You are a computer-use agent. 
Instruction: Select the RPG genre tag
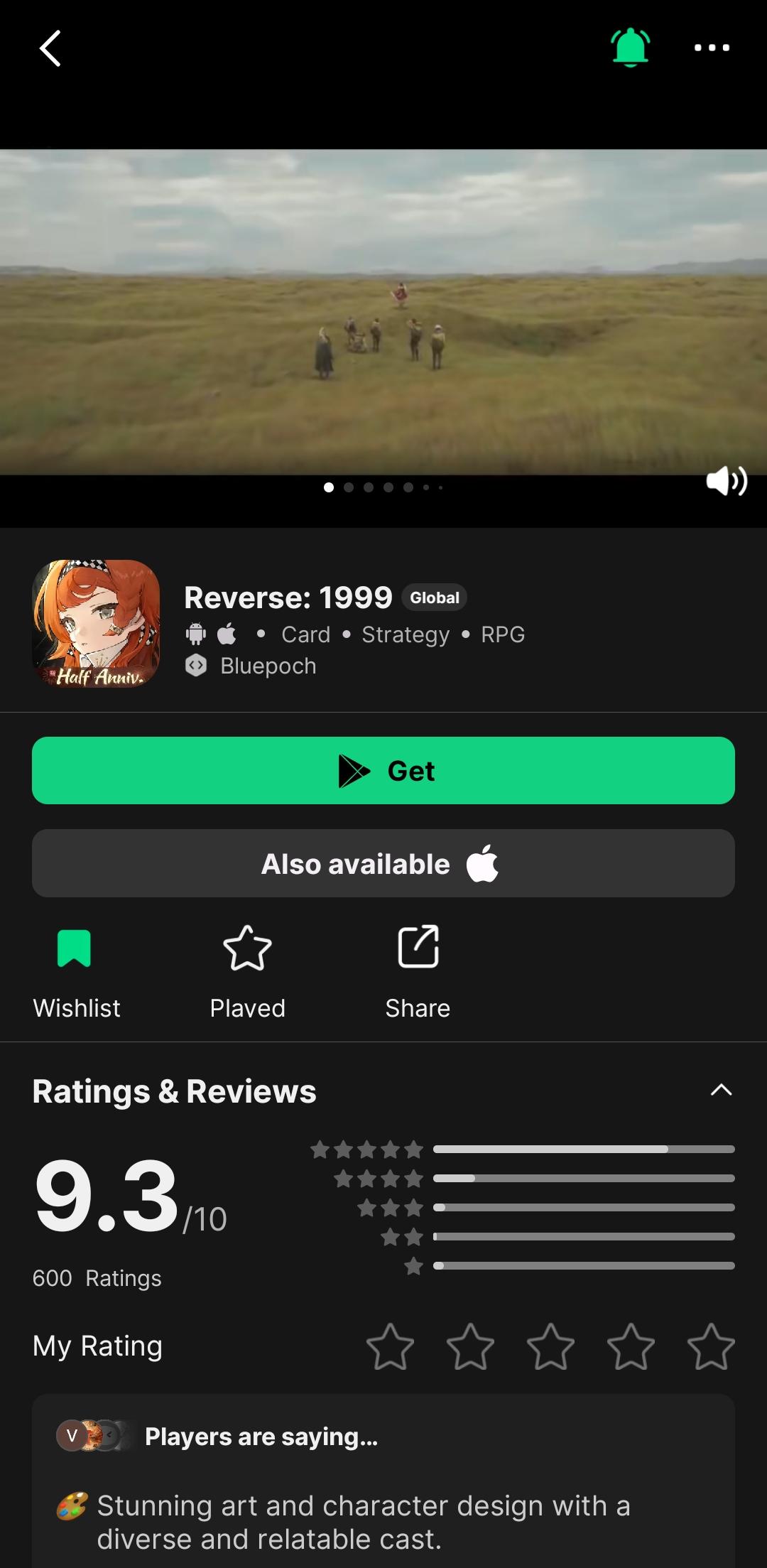click(503, 634)
